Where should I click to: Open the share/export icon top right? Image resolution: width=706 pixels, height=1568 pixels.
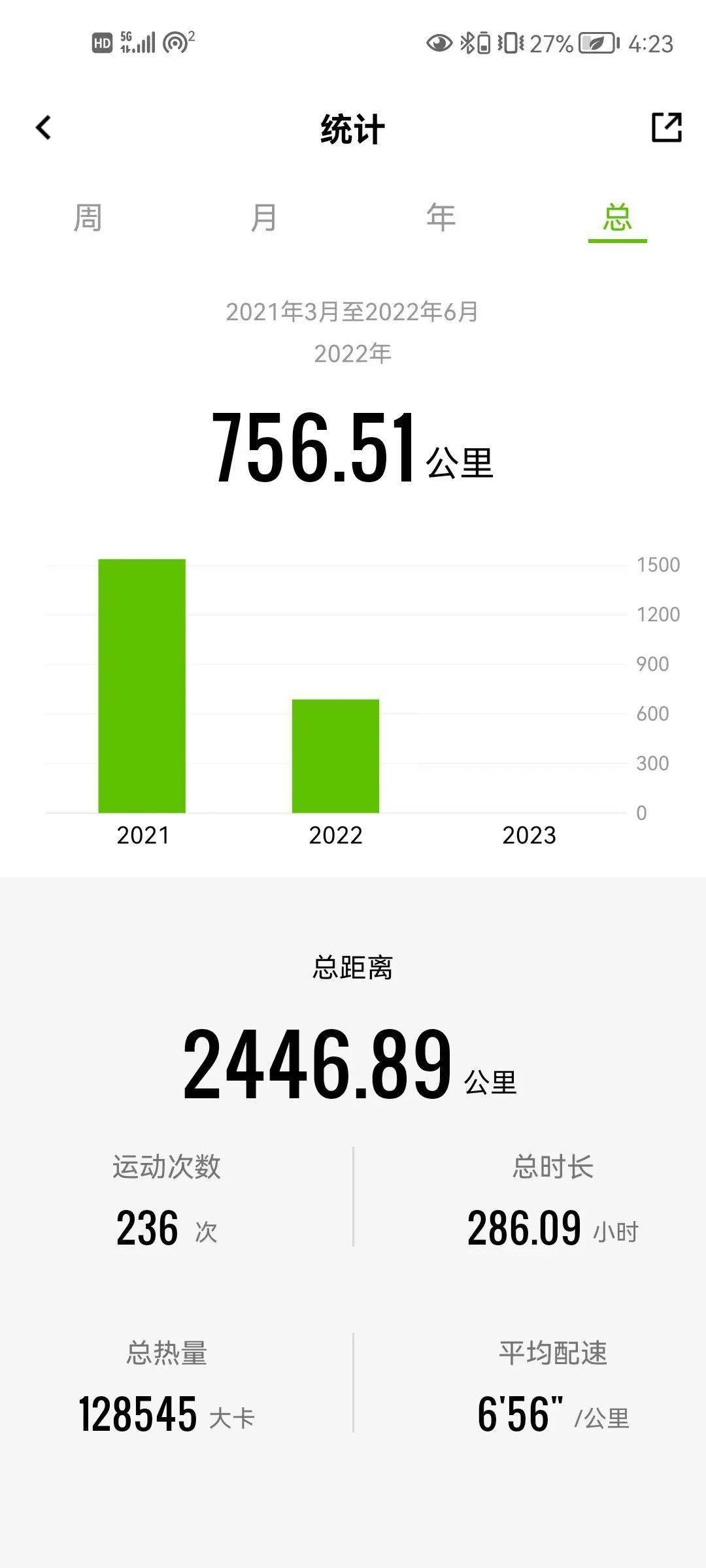665,128
